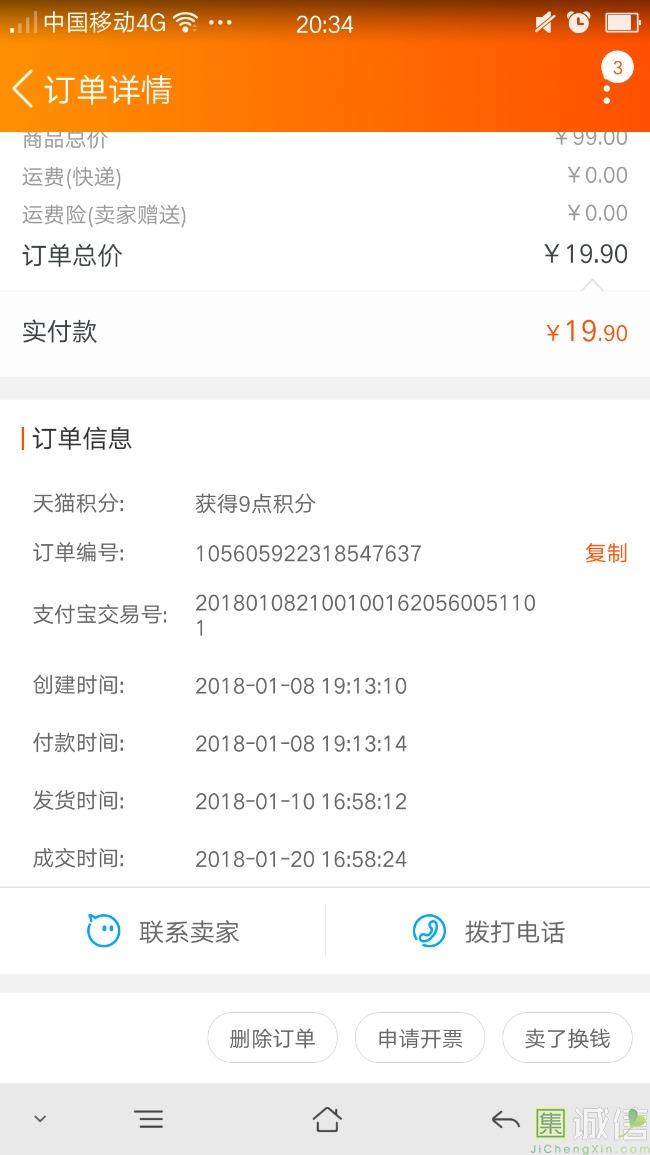The image size is (650, 1155).
Task: Collapse the price breakdown arrow under 订单总价
Action: click(x=593, y=285)
